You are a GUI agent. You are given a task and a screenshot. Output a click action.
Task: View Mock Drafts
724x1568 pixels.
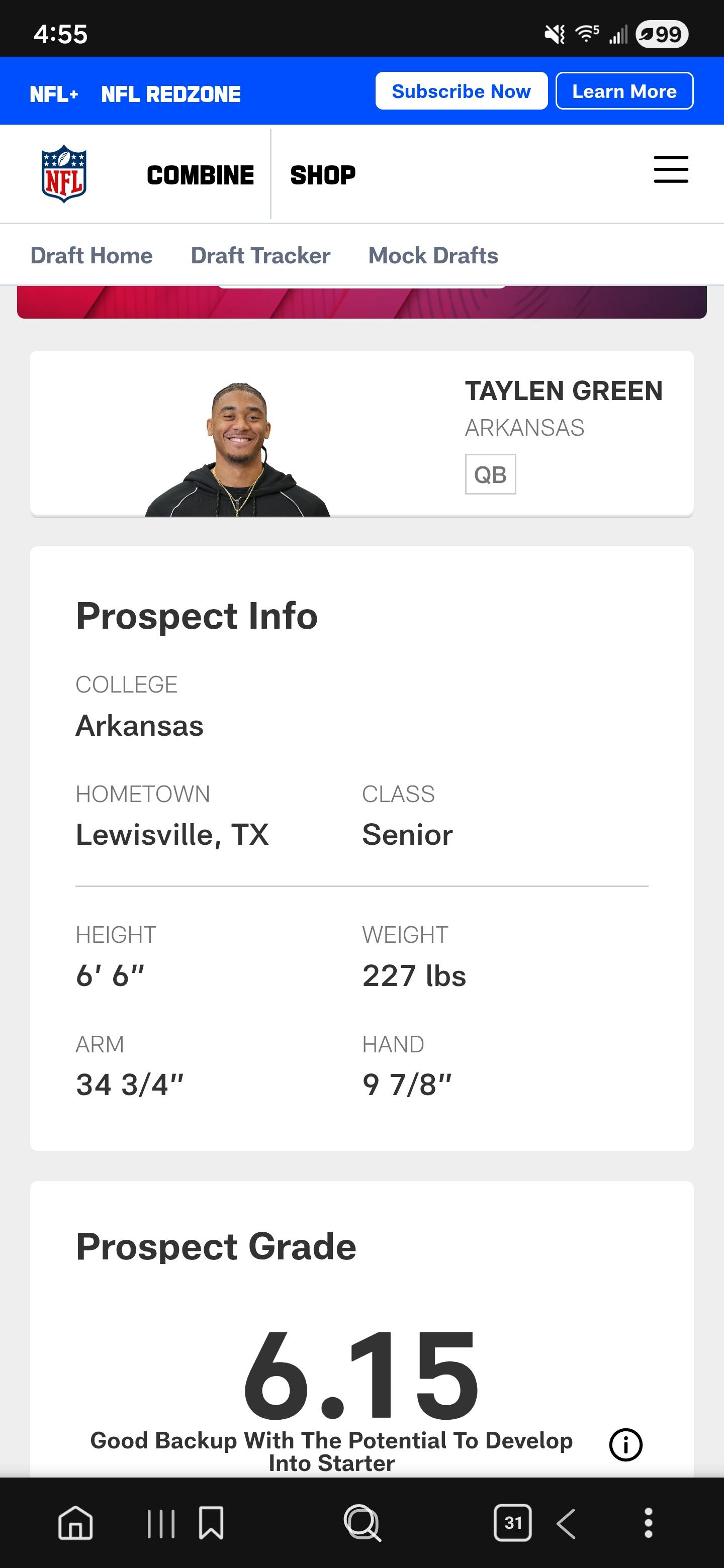click(433, 256)
